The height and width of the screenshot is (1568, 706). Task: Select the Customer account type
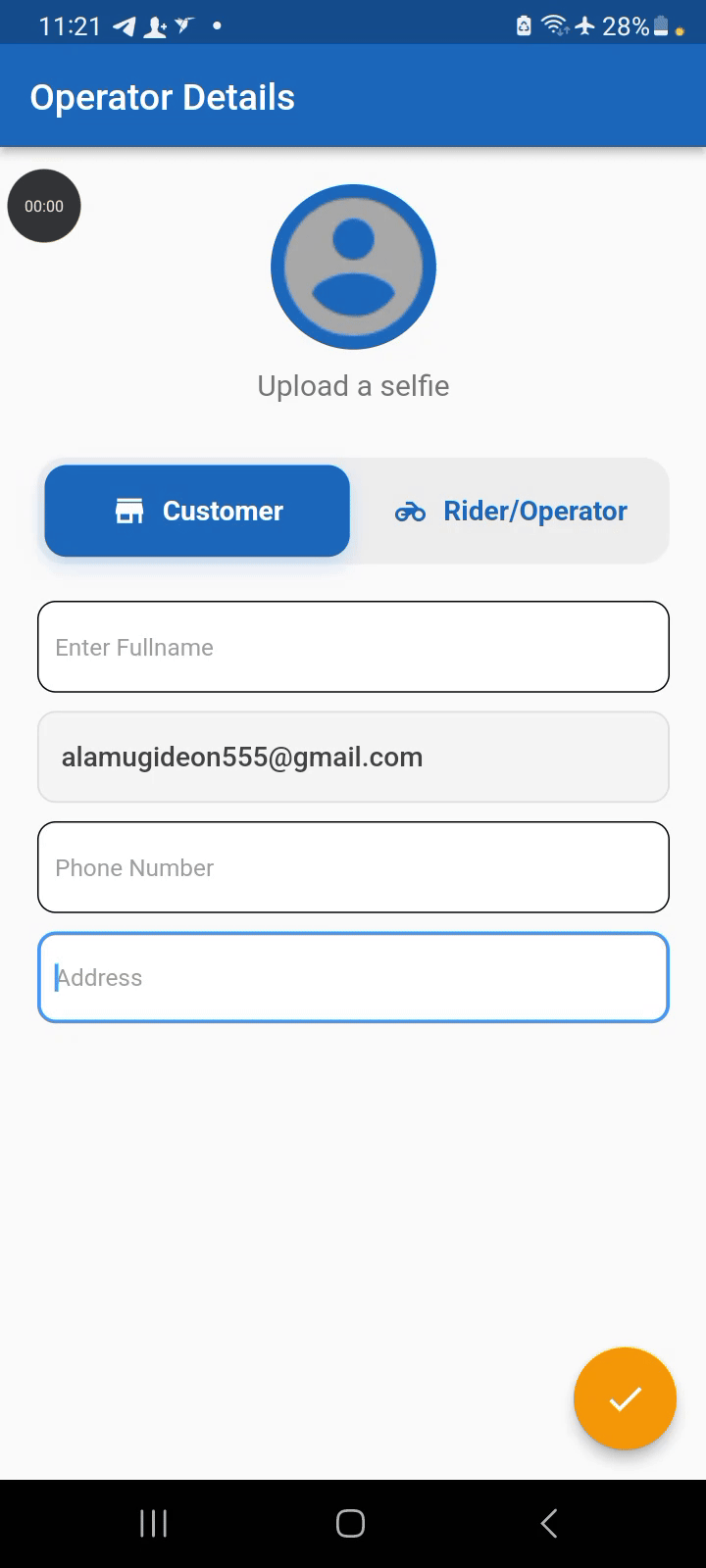[197, 511]
